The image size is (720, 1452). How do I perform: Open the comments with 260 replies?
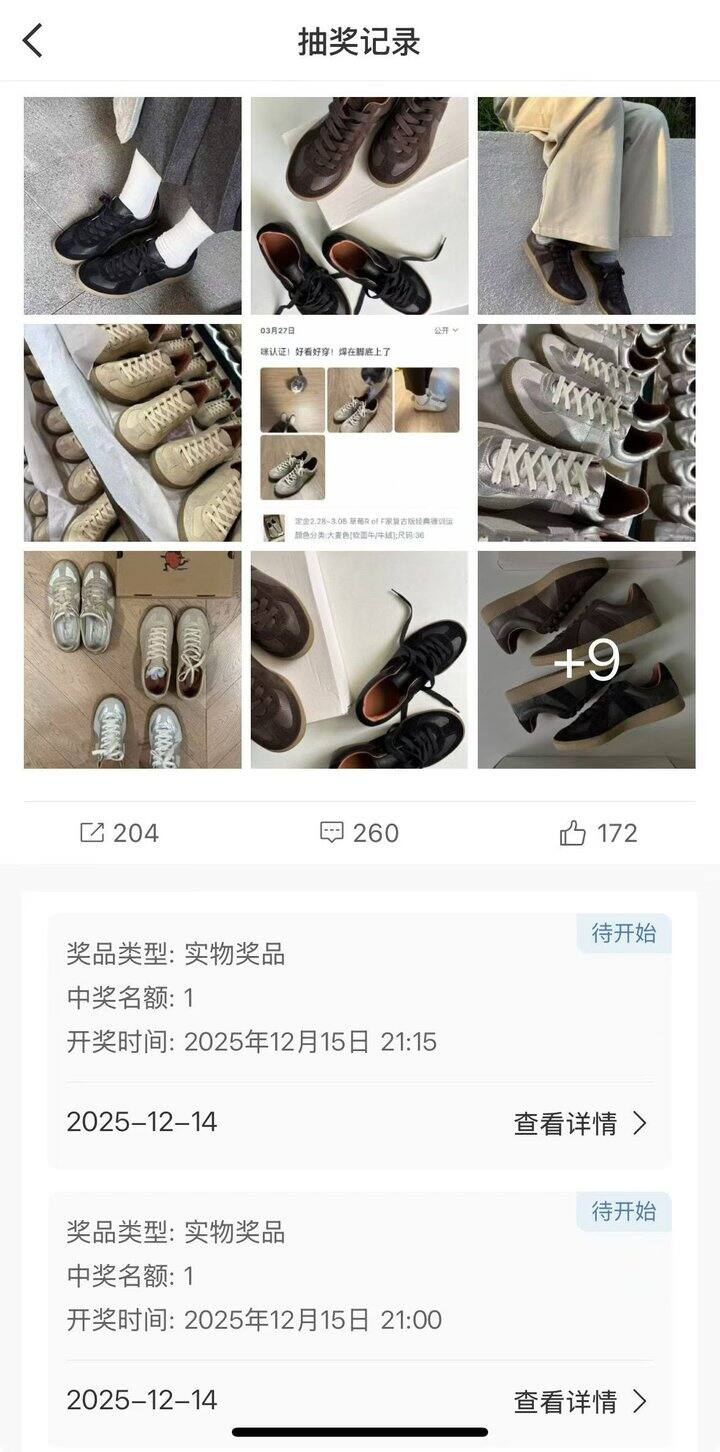(358, 833)
